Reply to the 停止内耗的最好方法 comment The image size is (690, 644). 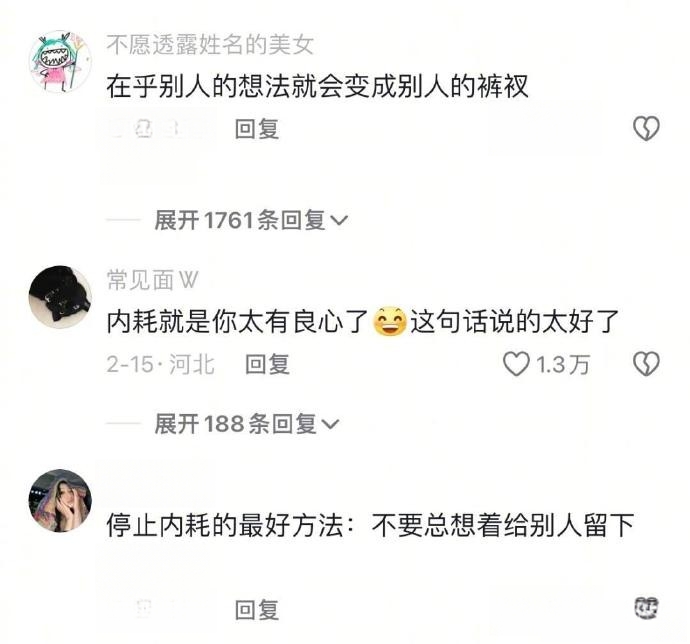(257, 608)
